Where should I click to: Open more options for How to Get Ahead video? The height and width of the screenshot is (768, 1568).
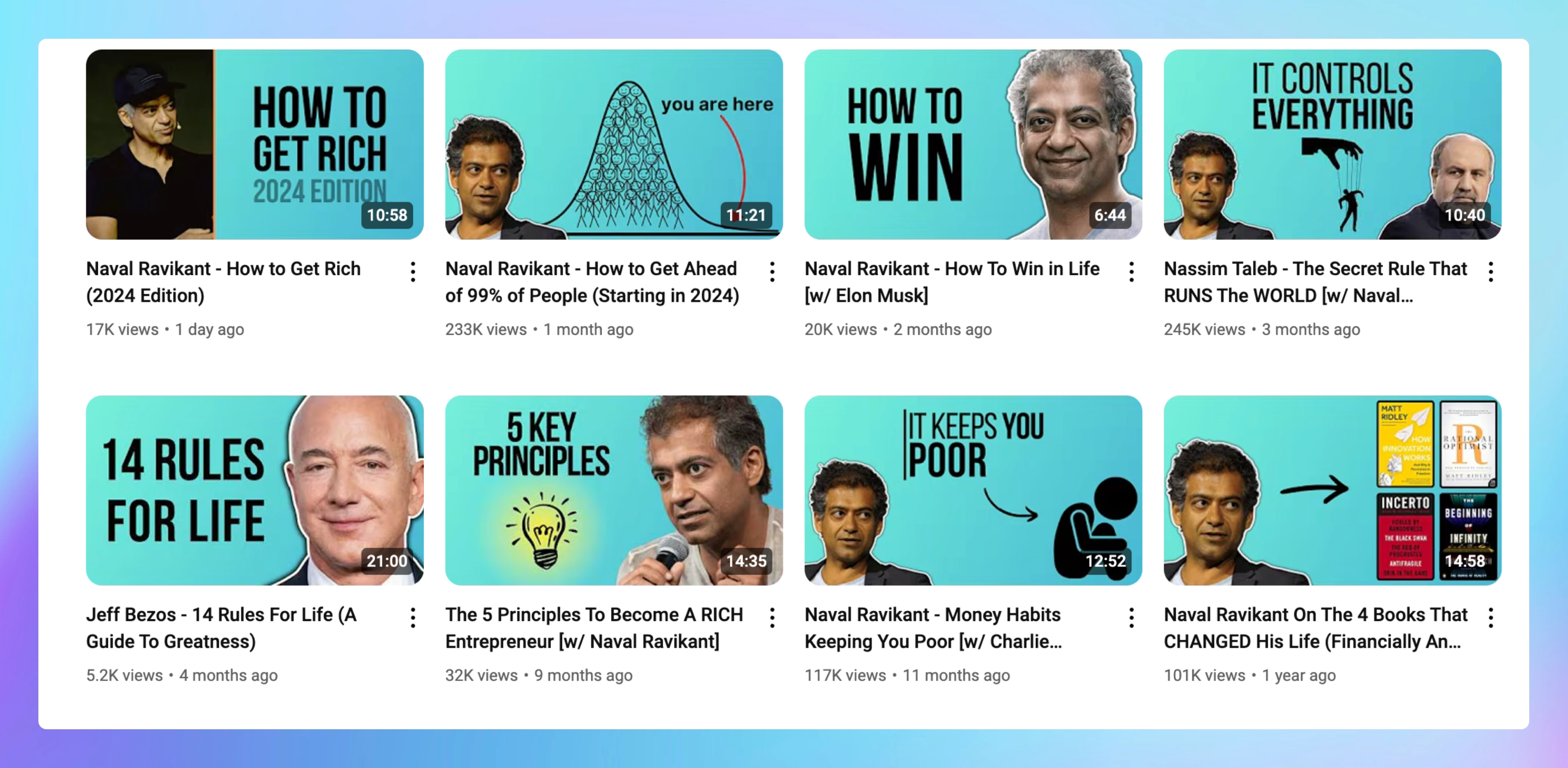click(772, 272)
